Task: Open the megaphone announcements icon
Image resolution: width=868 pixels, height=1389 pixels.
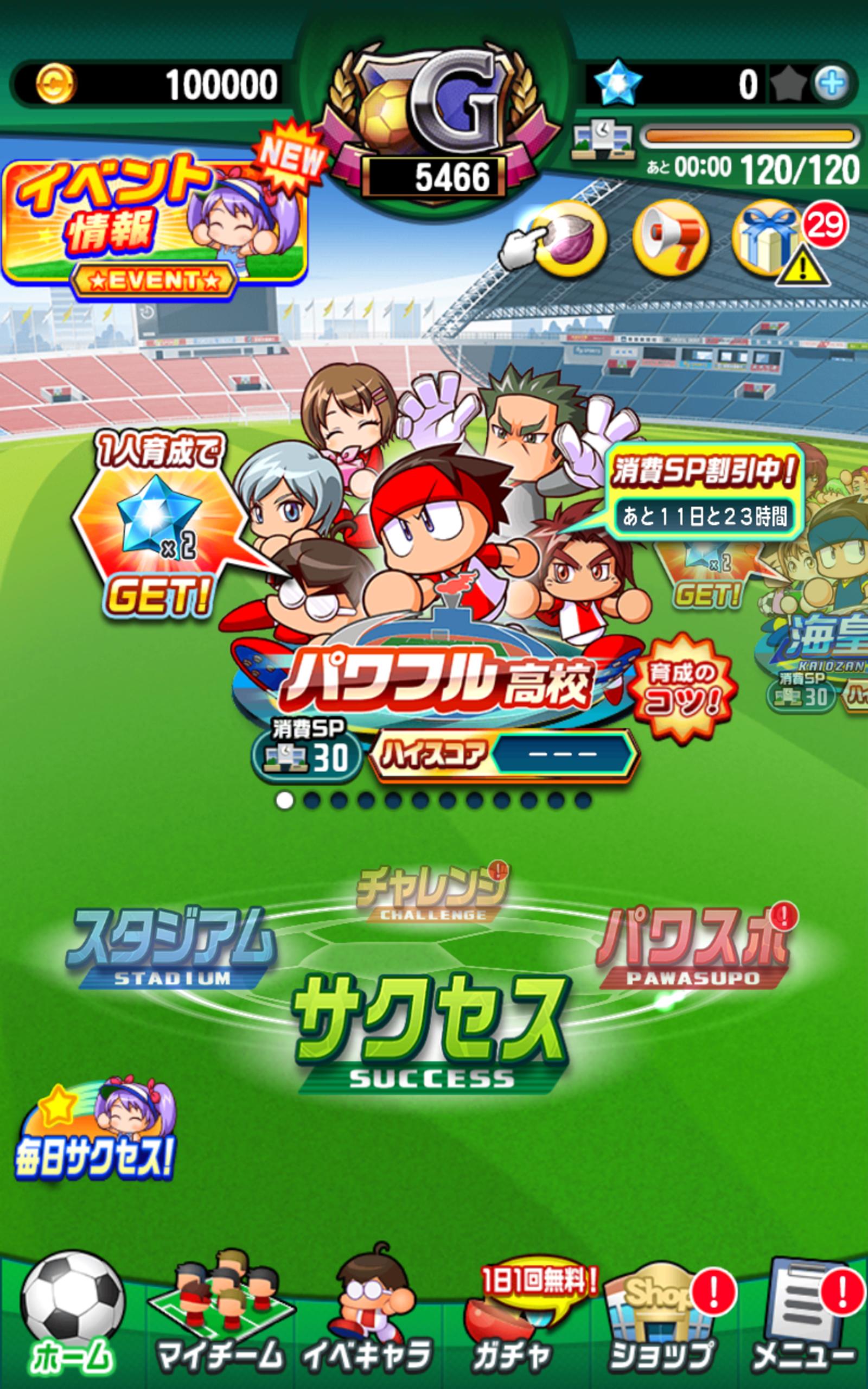Action: (x=671, y=237)
